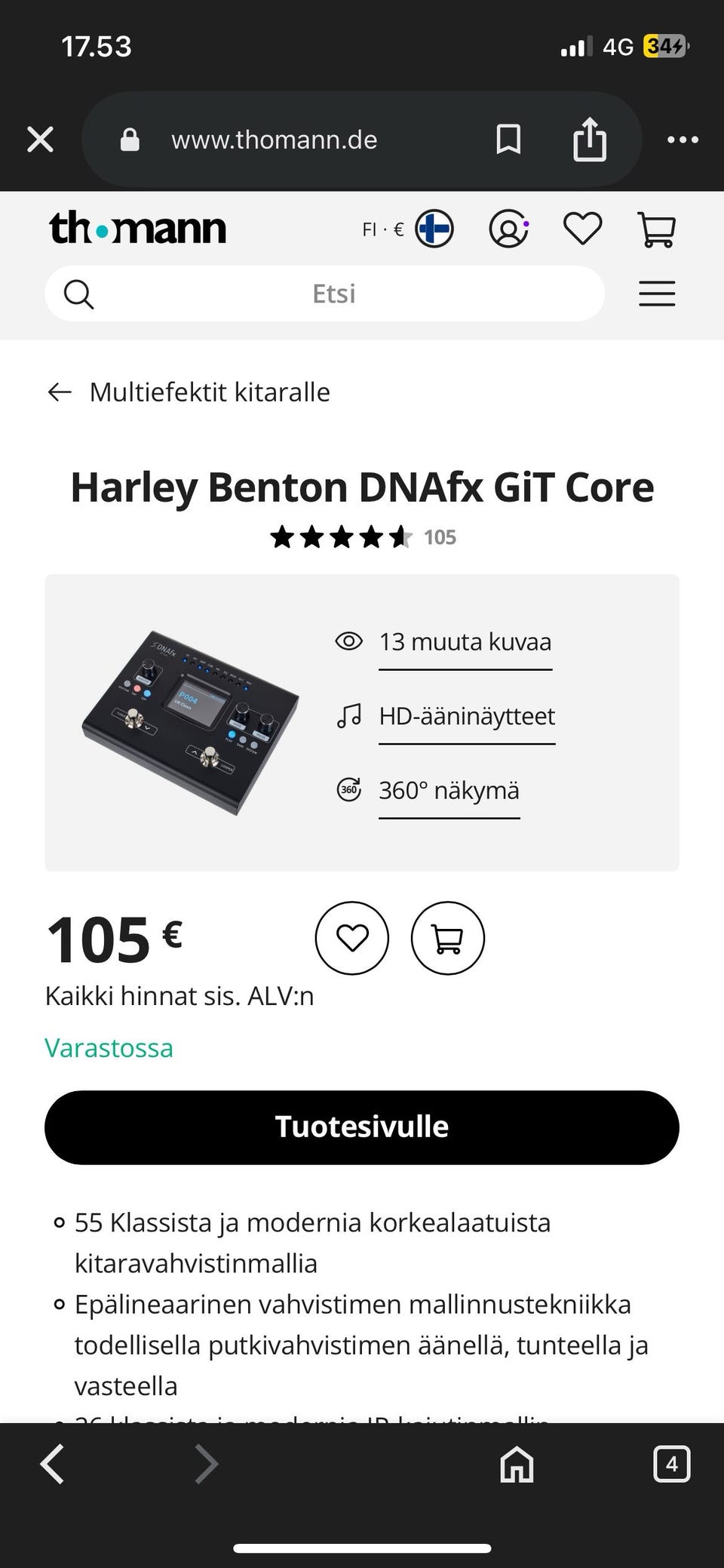Add the product to wishlist
This screenshot has width=724, height=1568.
351,938
